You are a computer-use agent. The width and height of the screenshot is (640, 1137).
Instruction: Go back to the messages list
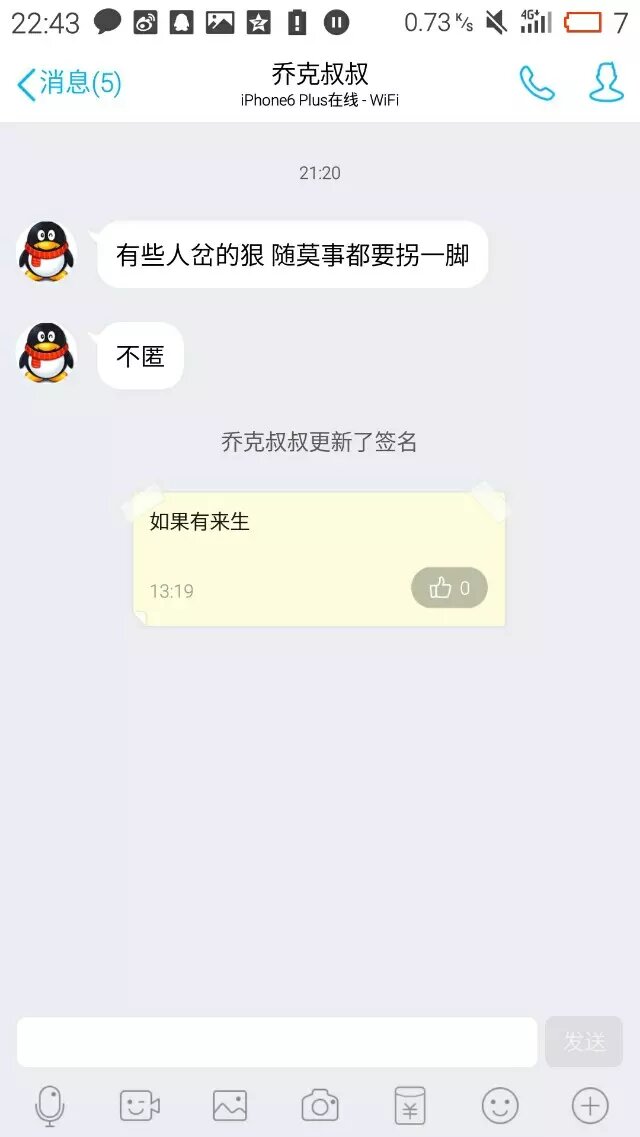pos(68,83)
